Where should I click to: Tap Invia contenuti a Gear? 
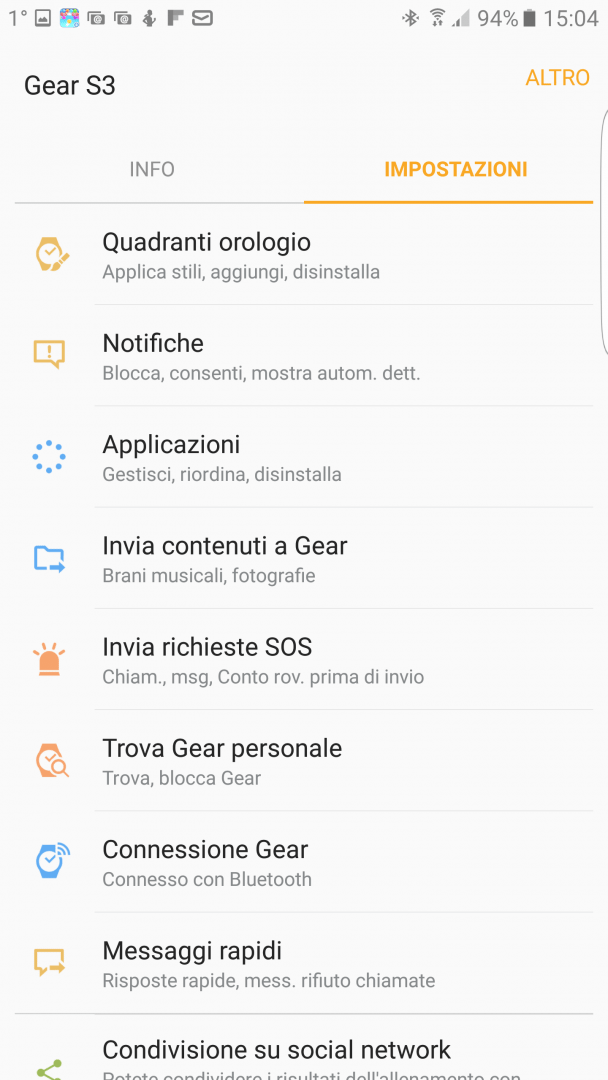[x=300, y=558]
